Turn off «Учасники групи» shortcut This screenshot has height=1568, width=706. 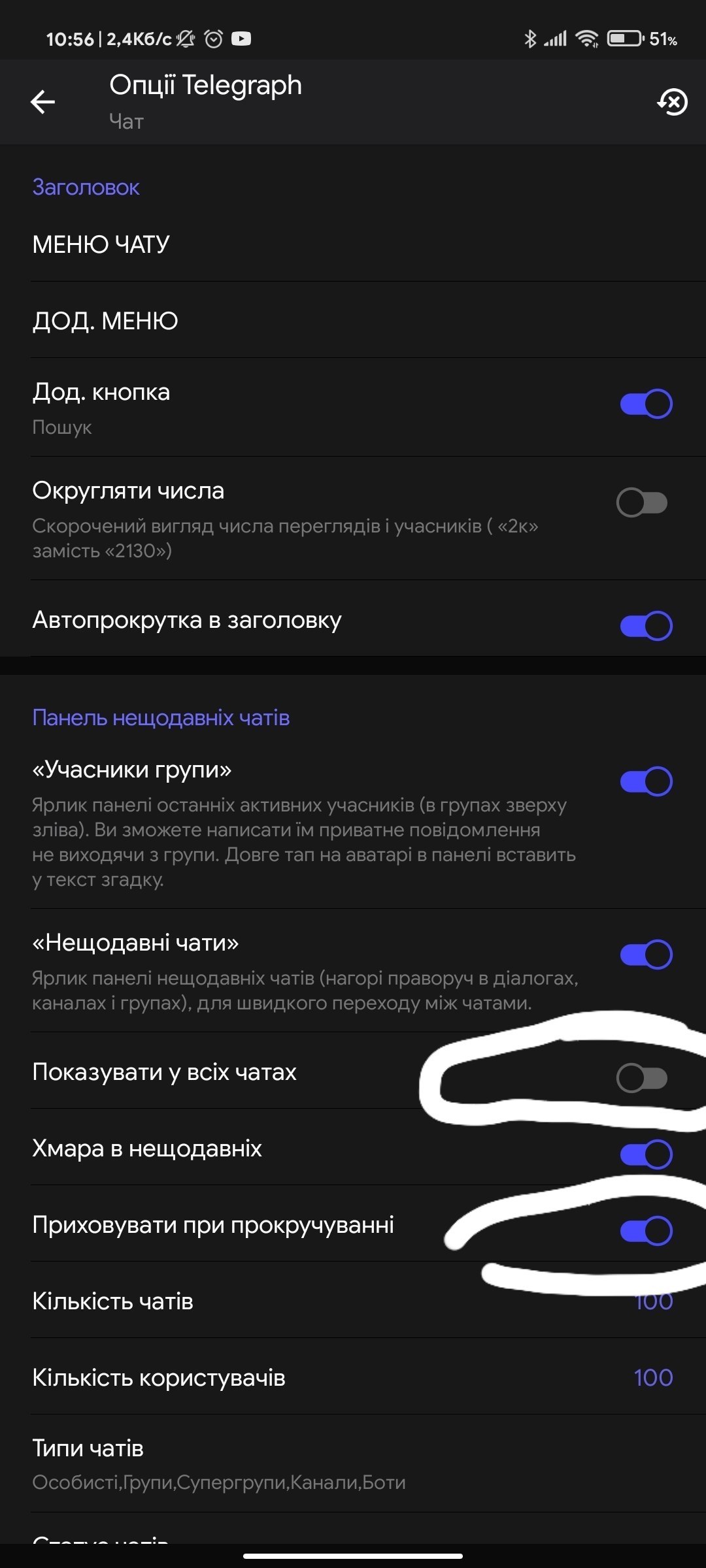(645, 781)
